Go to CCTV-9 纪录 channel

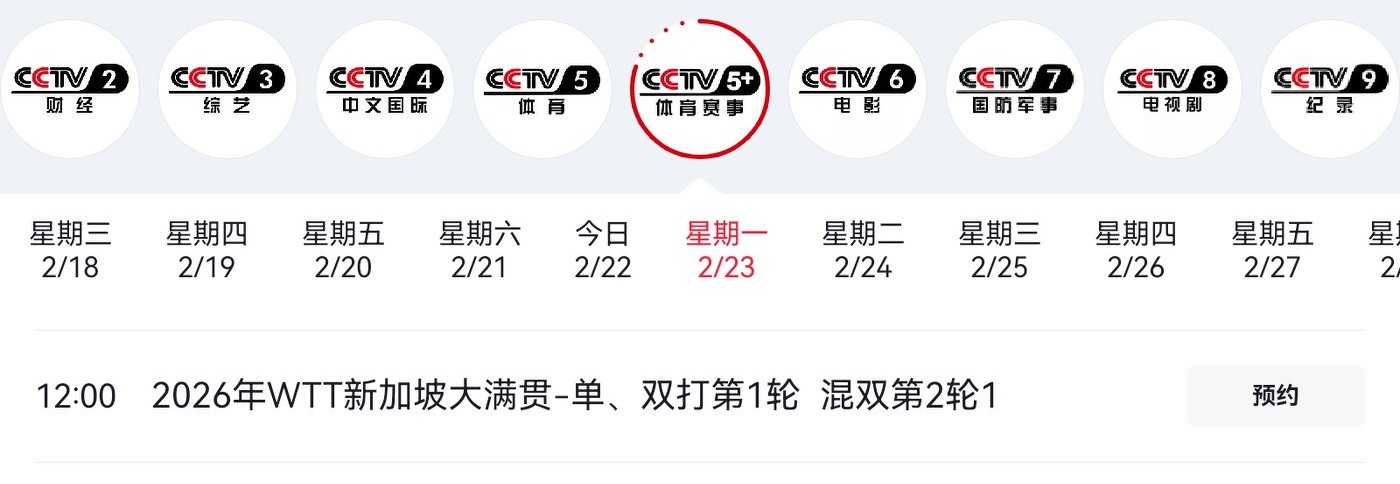(1329, 89)
